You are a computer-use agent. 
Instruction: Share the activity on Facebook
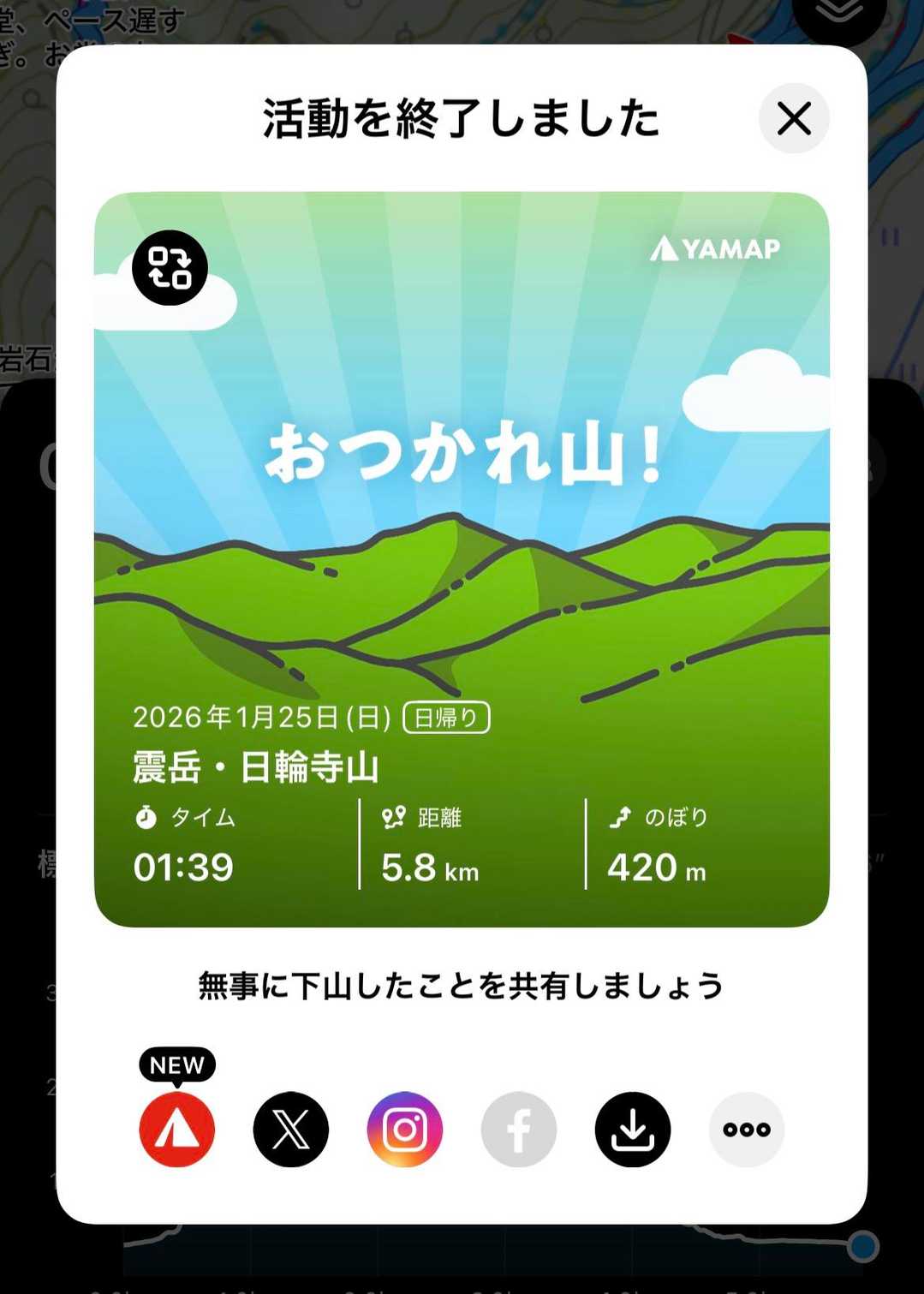tap(519, 1129)
